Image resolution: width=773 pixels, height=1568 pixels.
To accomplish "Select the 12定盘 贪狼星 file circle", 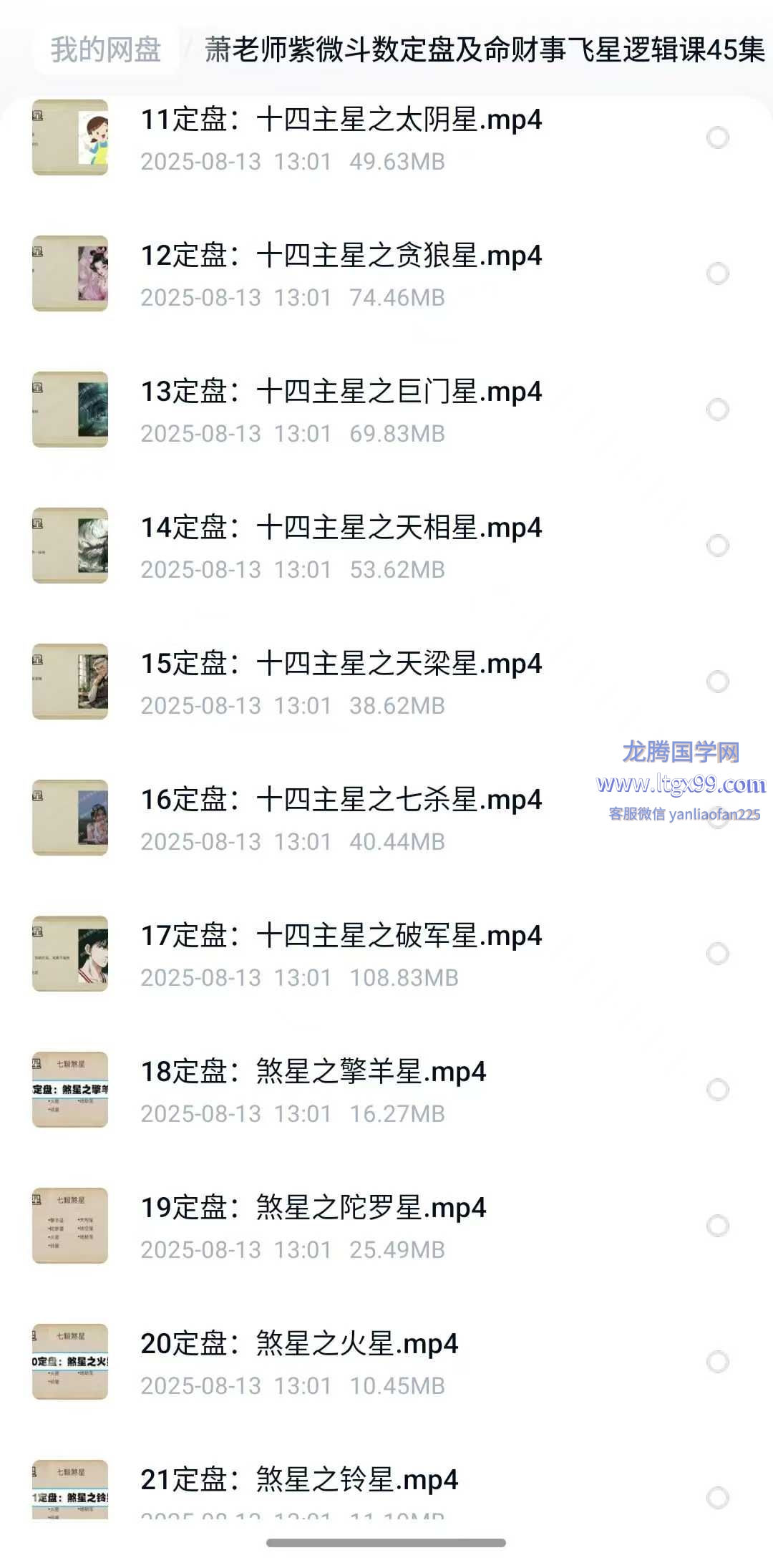I will (717, 274).
